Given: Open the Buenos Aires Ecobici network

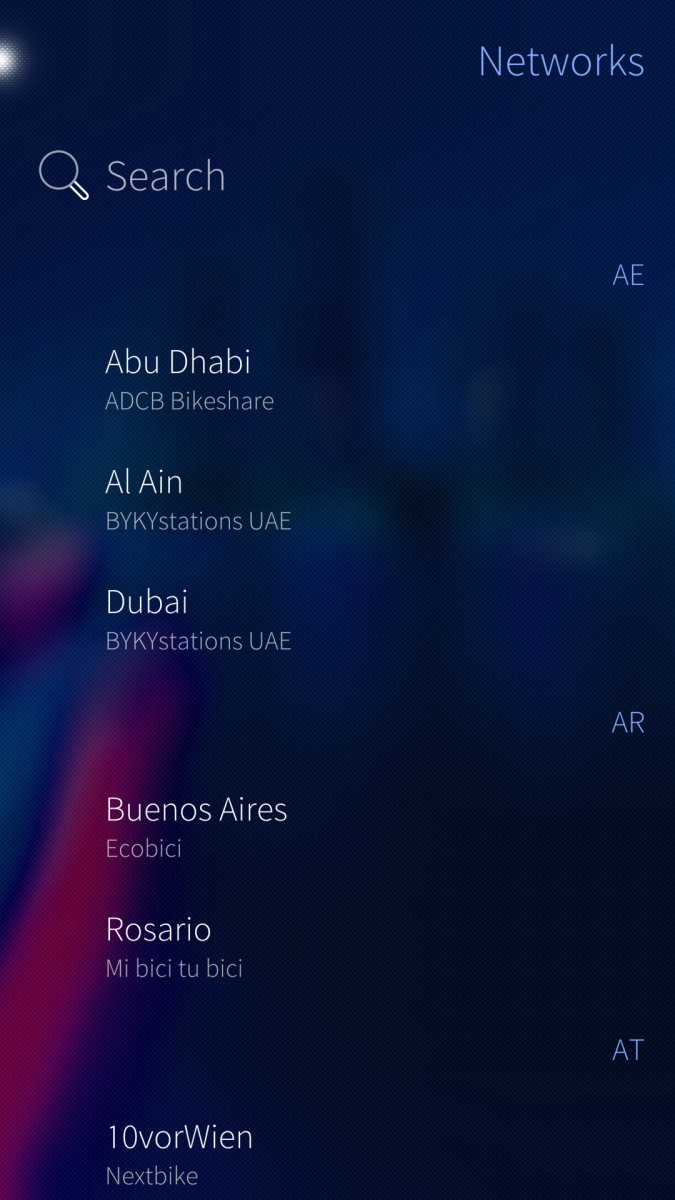Looking at the screenshot, I should click(197, 826).
